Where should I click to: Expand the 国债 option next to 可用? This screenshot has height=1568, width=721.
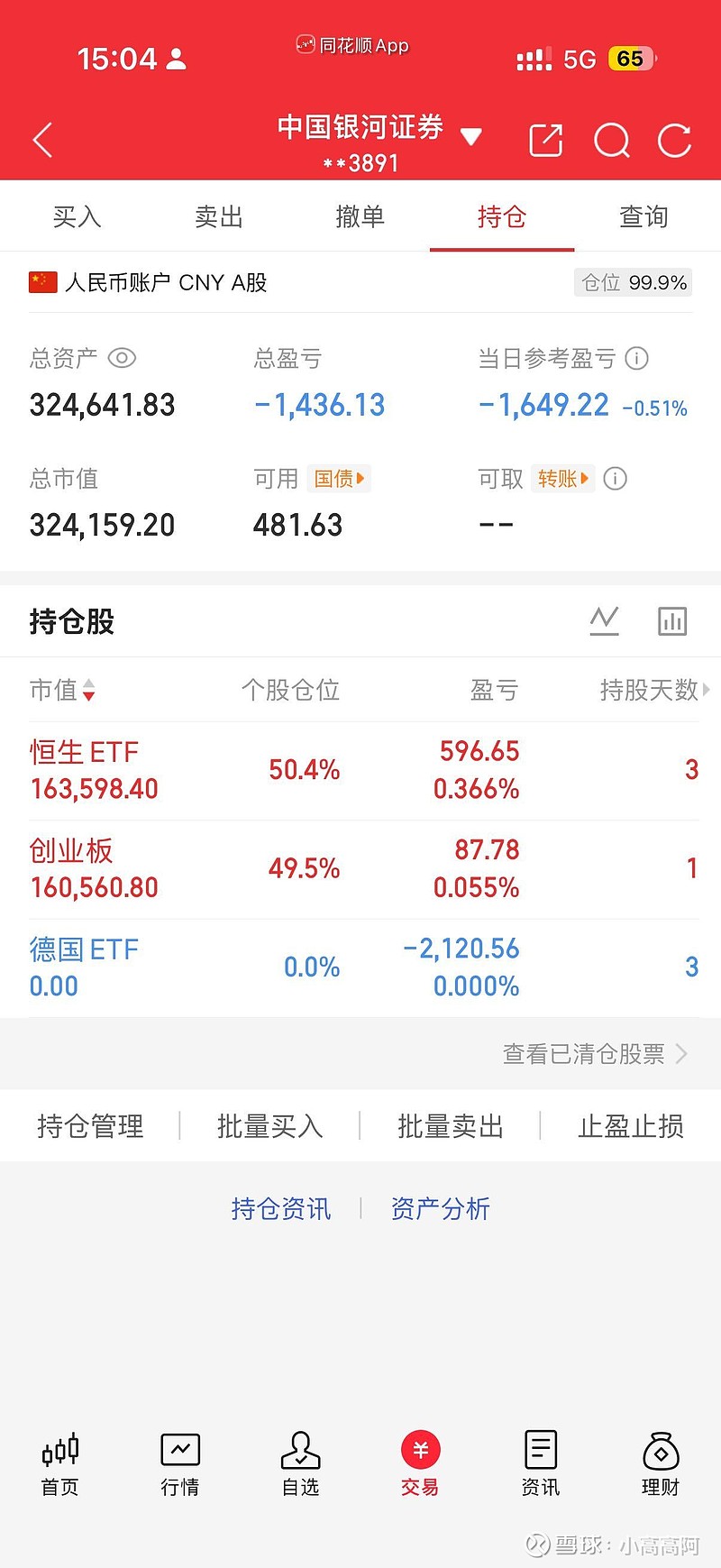pos(339,479)
